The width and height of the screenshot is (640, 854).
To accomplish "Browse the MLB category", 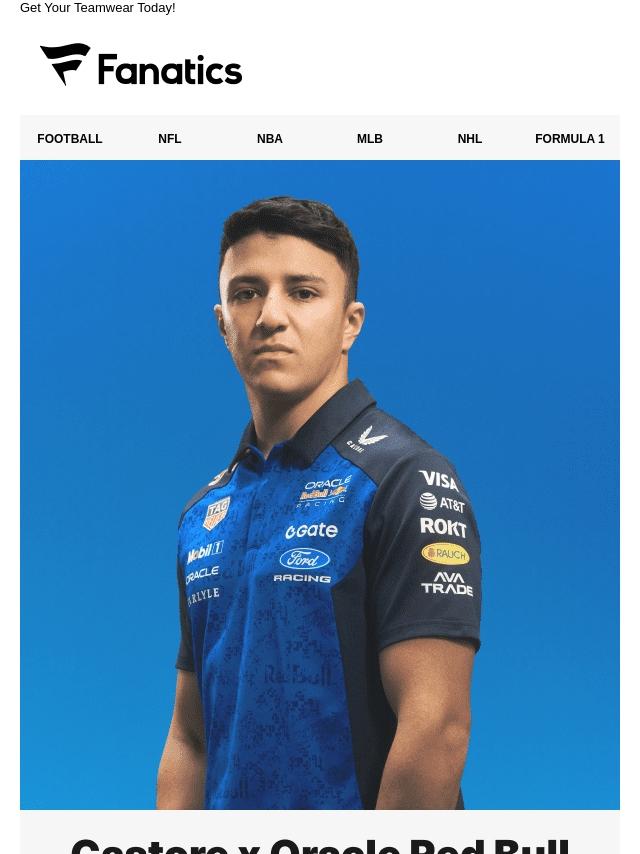I will coord(370,139).
